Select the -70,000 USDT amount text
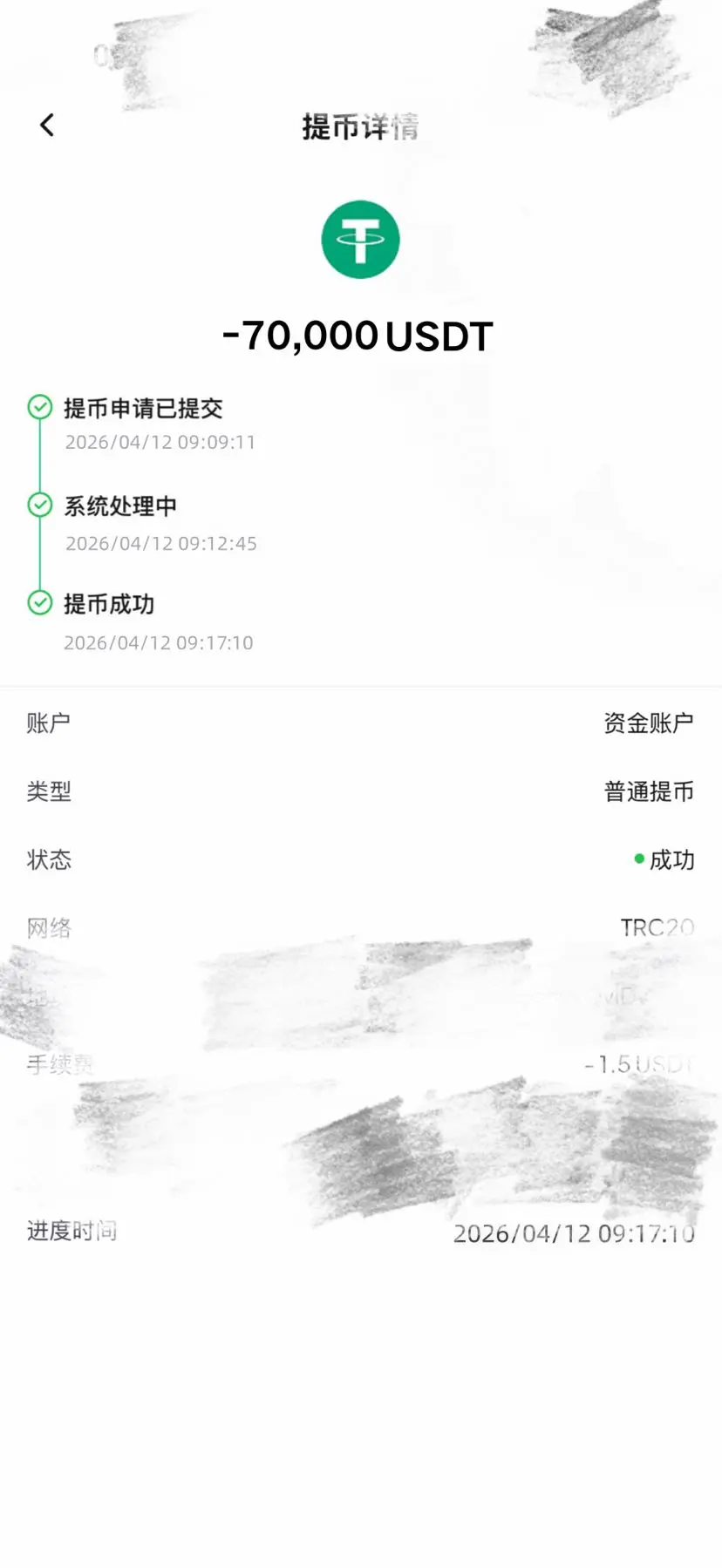The width and height of the screenshot is (722, 1568). point(358,334)
